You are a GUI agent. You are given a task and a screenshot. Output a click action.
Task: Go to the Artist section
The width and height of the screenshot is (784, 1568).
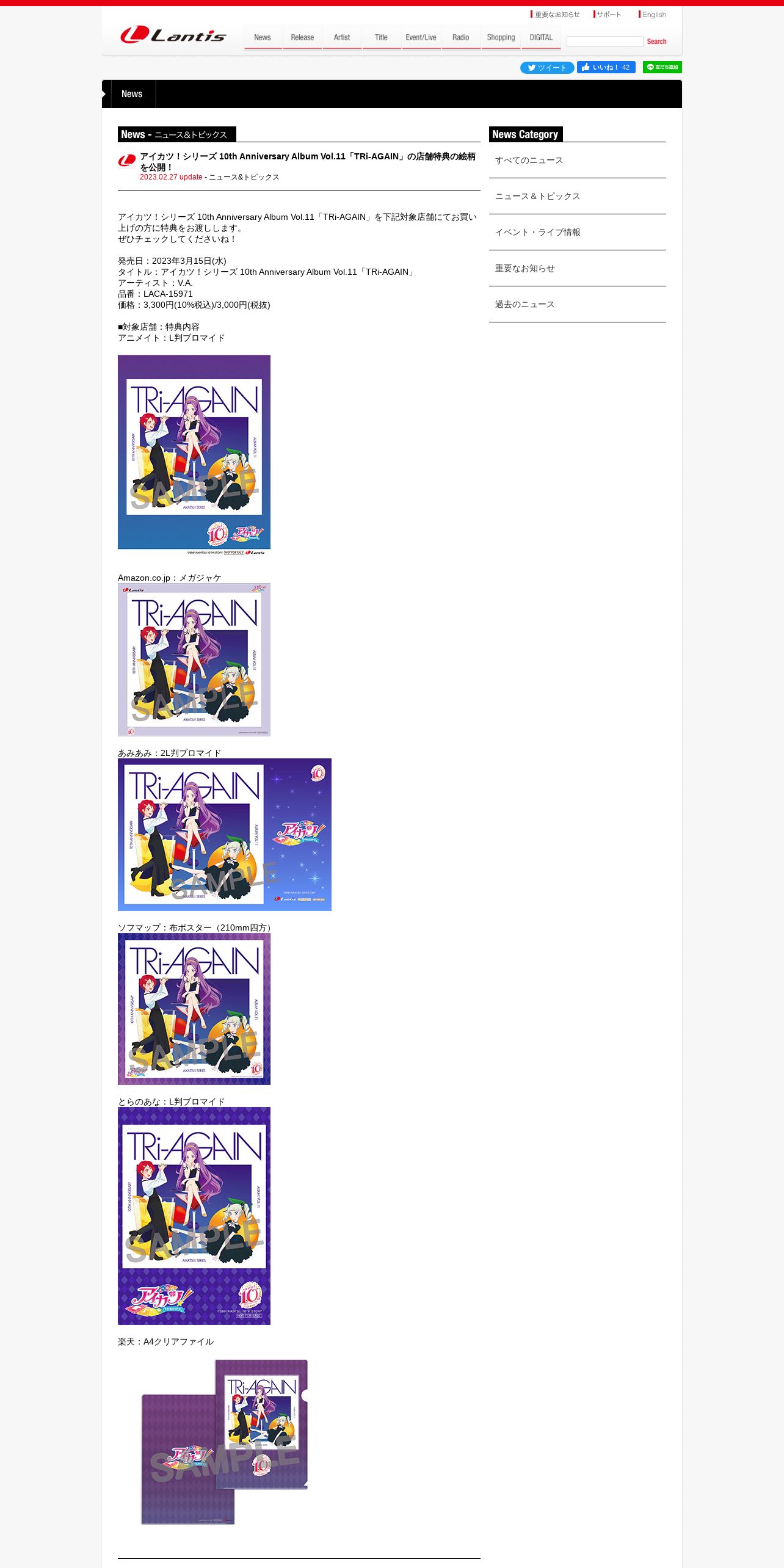(342, 37)
